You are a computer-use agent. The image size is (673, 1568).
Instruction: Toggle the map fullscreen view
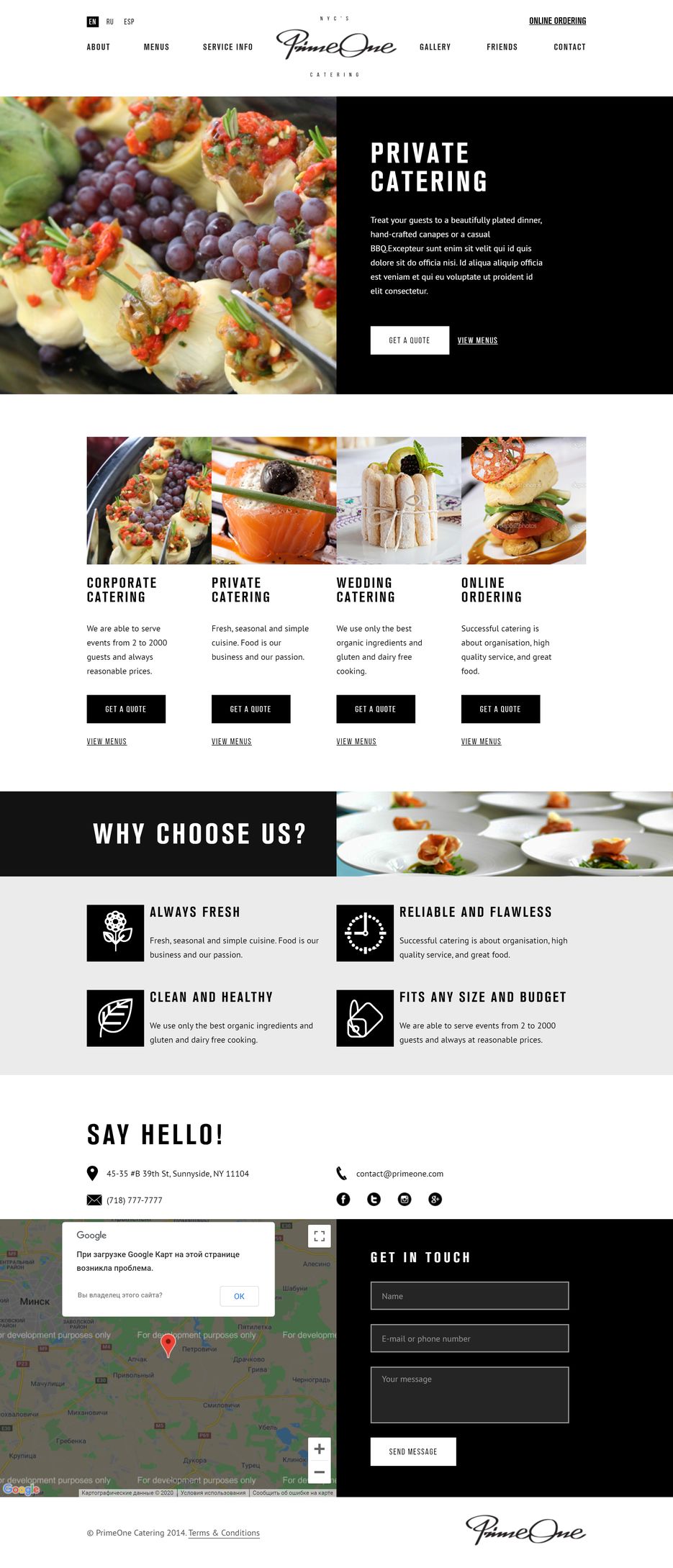[x=320, y=1236]
